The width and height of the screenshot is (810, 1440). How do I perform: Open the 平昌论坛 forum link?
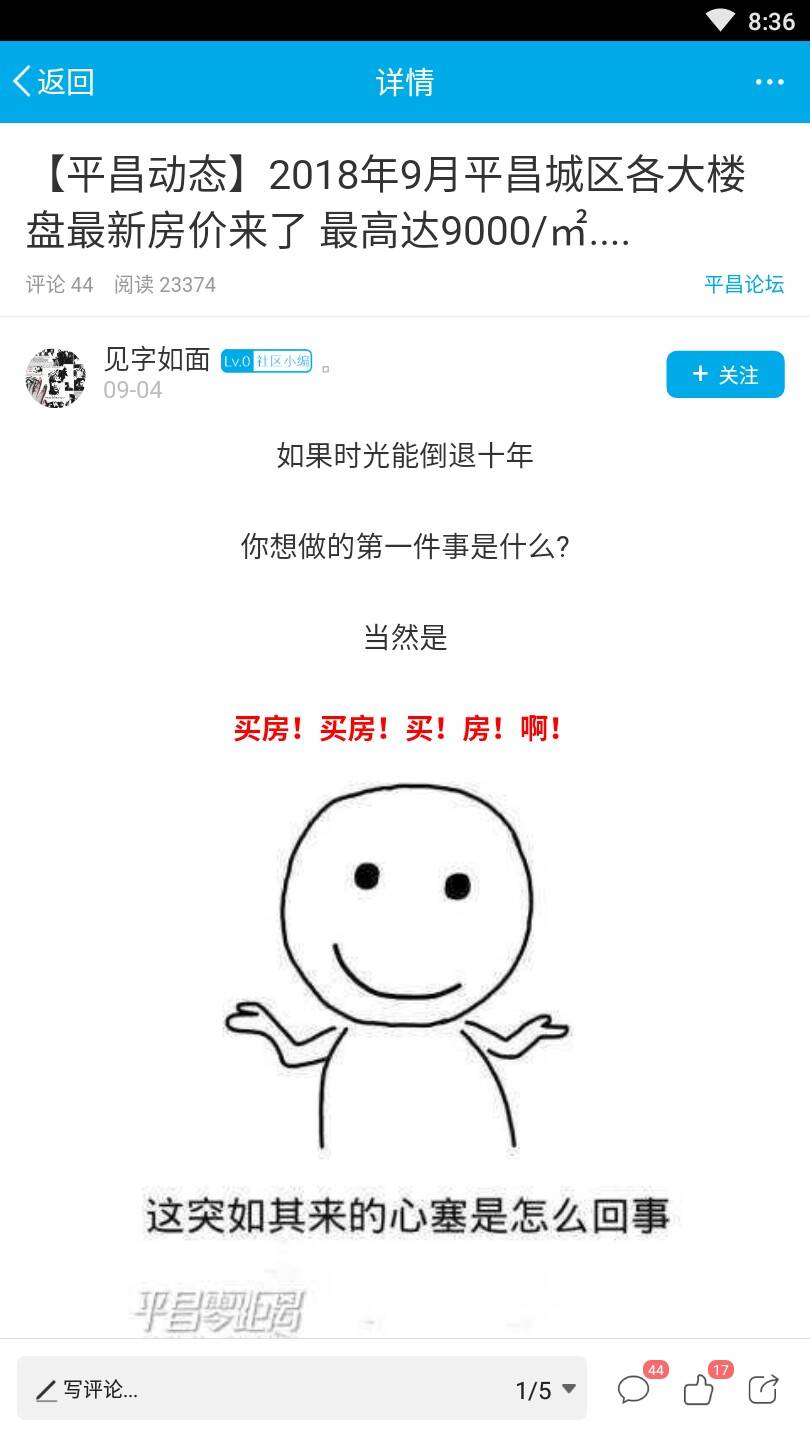743,284
